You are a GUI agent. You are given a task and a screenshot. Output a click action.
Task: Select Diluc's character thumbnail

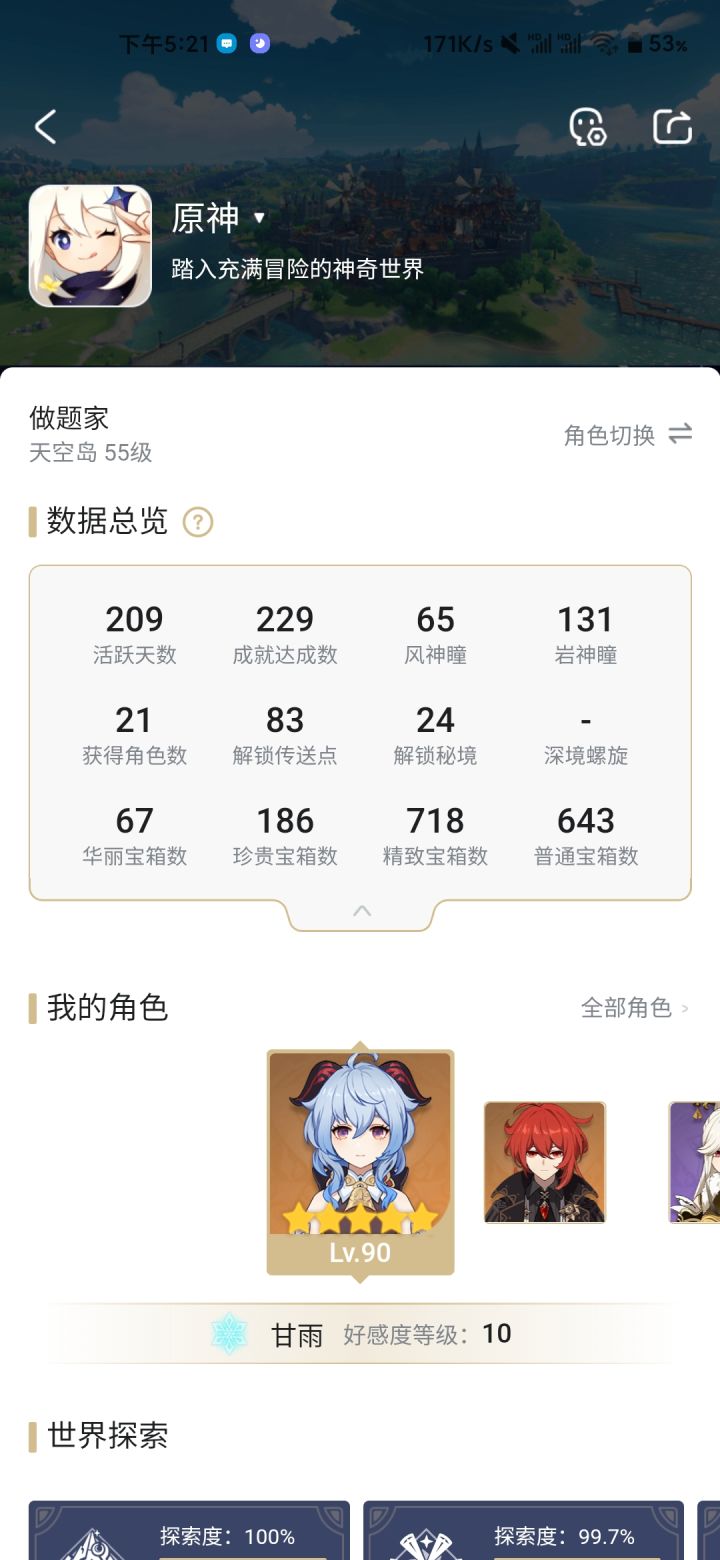(x=545, y=1160)
